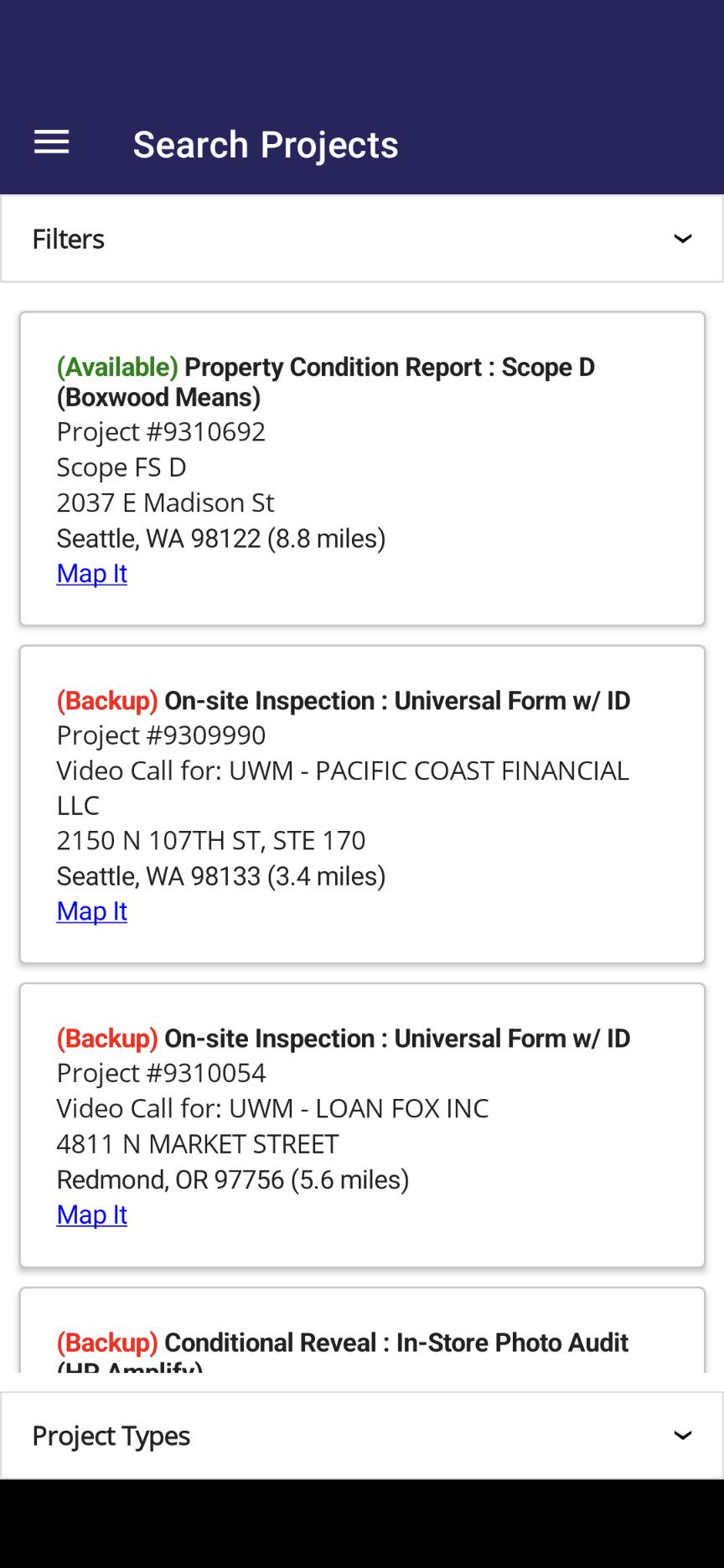Open the Conditional Reveal In-Store Photo Audit card
Image resolution: width=724 pixels, height=1568 pixels.
[x=362, y=1332]
